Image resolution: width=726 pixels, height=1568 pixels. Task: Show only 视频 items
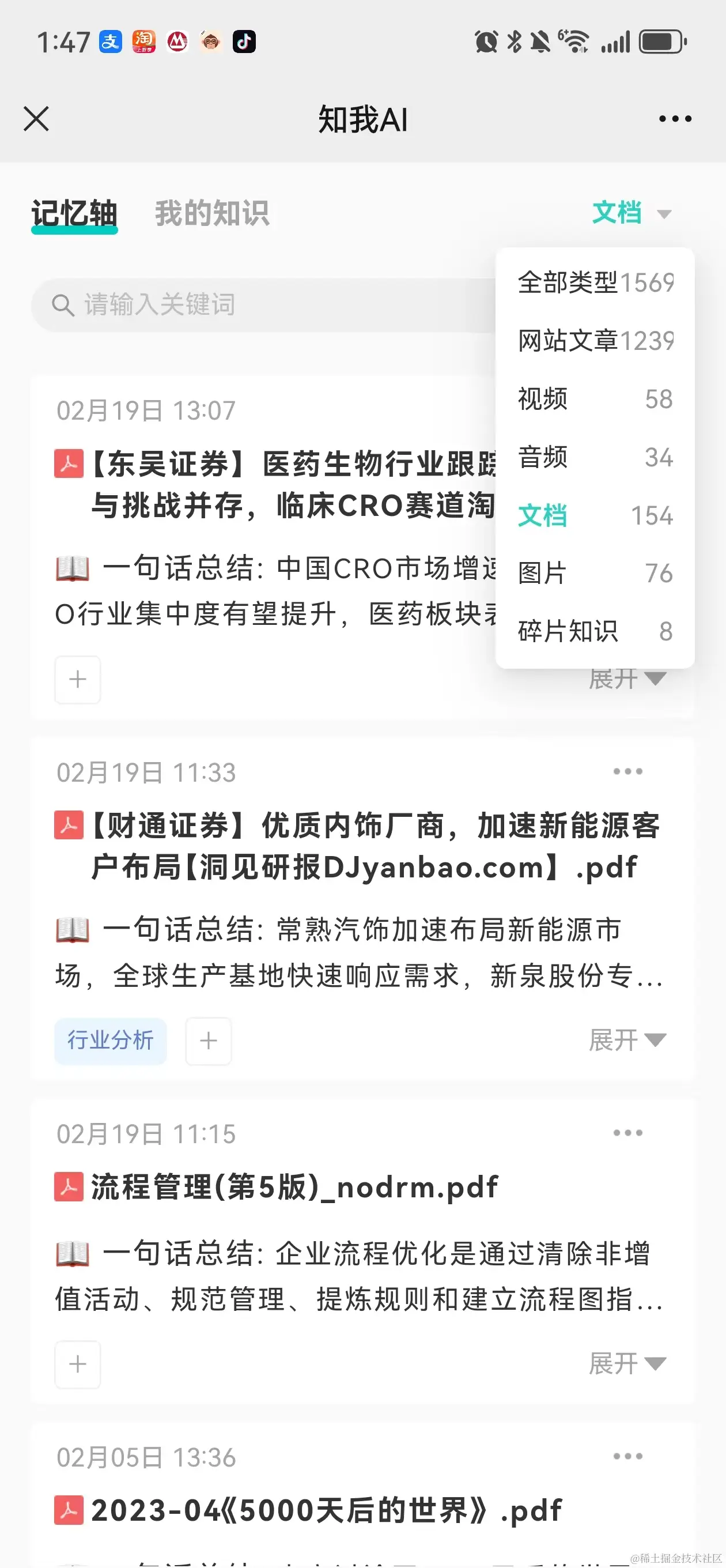(595, 399)
